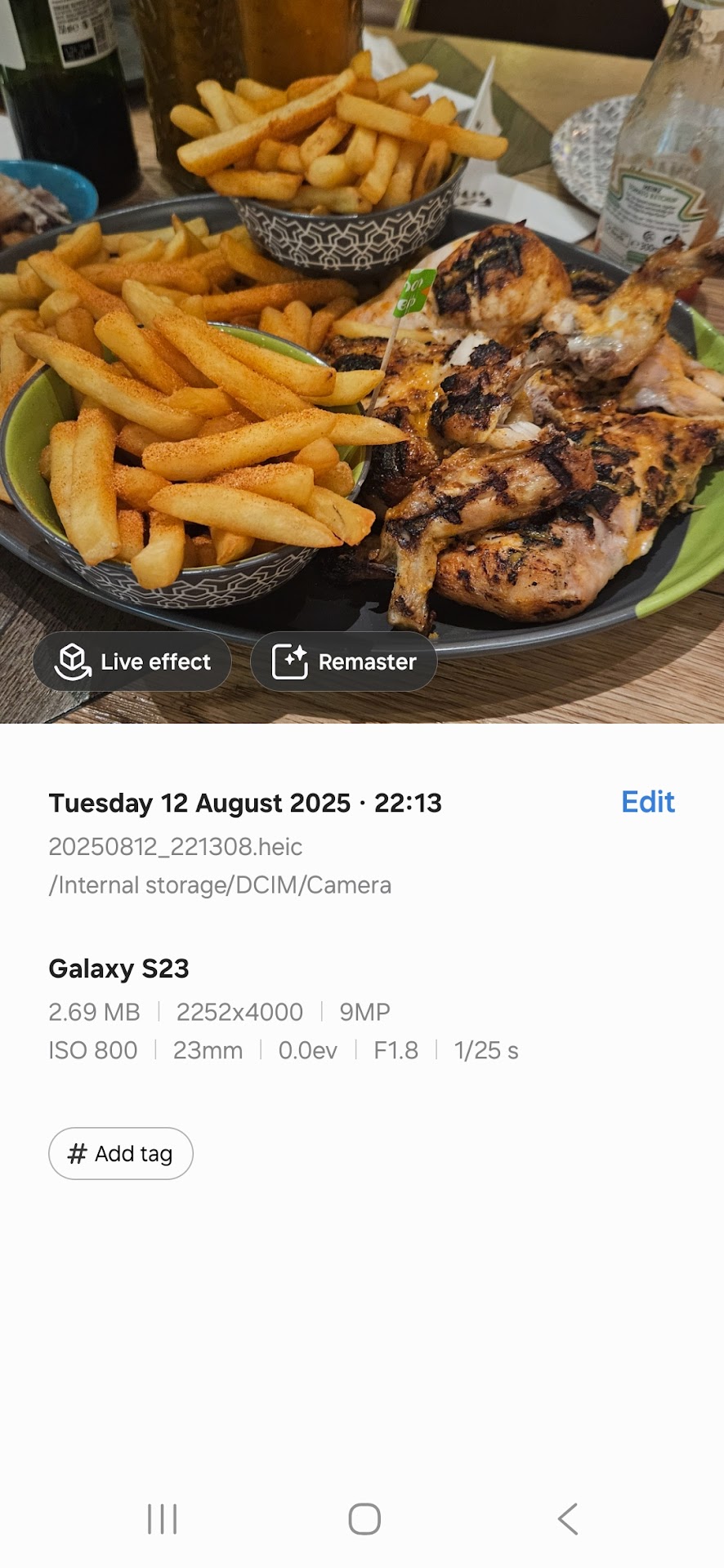Viewport: 724px width, 1568px height.
Task: Apply the Live effect to this photo
Action: pos(132,661)
